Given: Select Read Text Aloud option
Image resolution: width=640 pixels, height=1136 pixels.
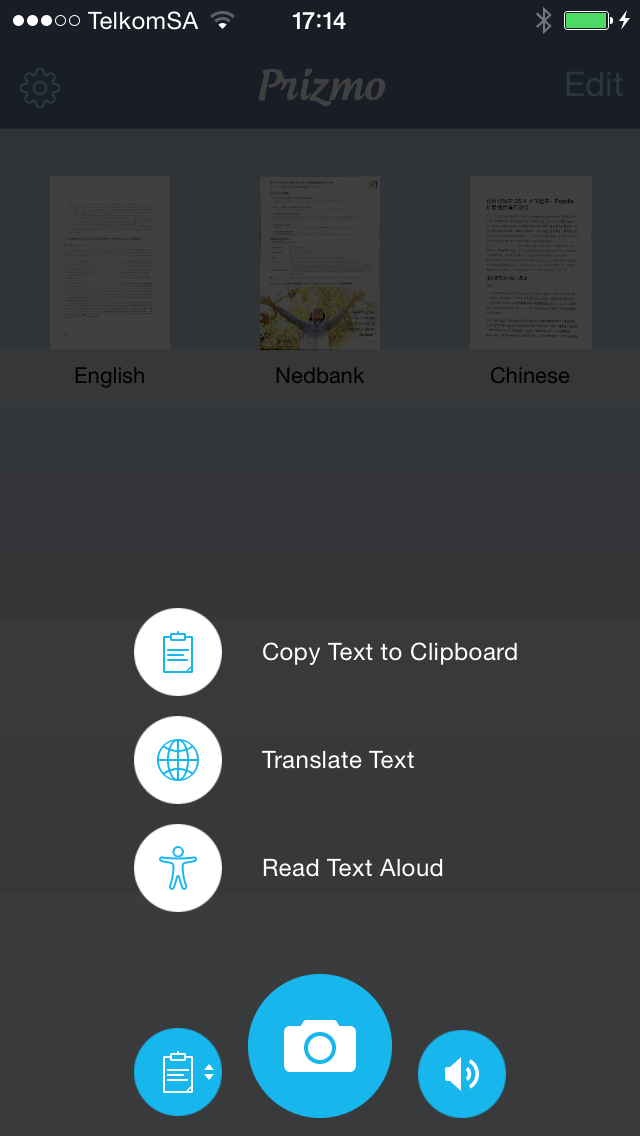Looking at the screenshot, I should [178, 868].
